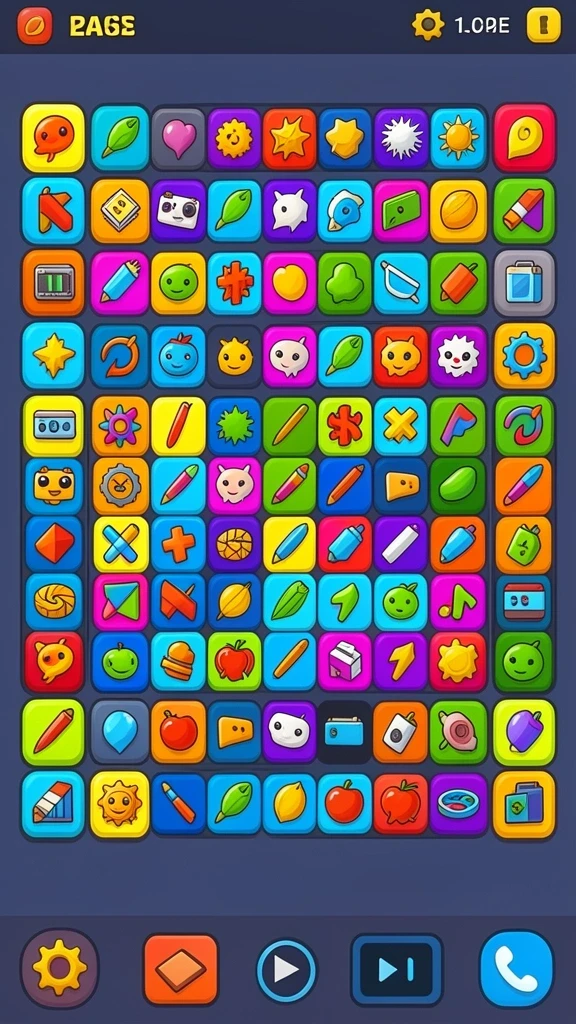Tap the camera tile with a purple background
576x1024 pixels.
179,211
